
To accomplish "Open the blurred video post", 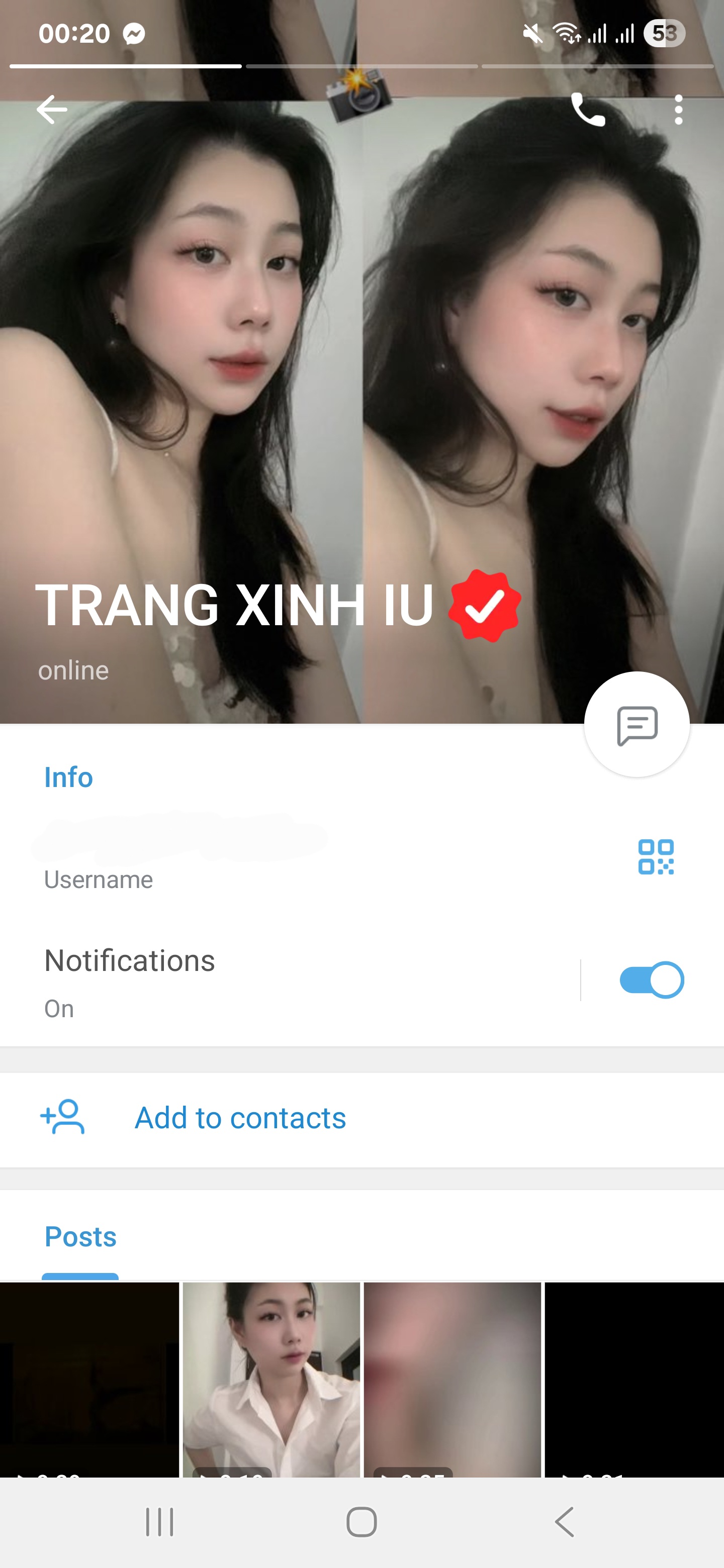I will click(x=452, y=1378).
